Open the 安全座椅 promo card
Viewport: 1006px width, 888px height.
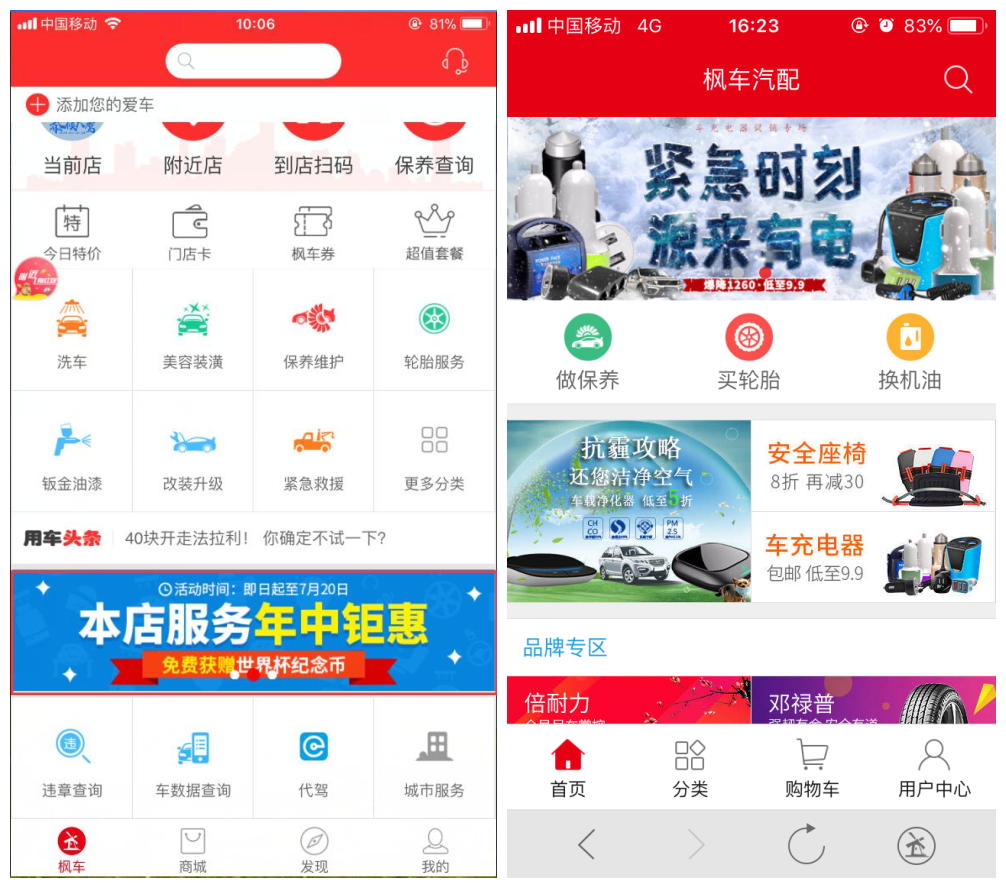click(872, 466)
